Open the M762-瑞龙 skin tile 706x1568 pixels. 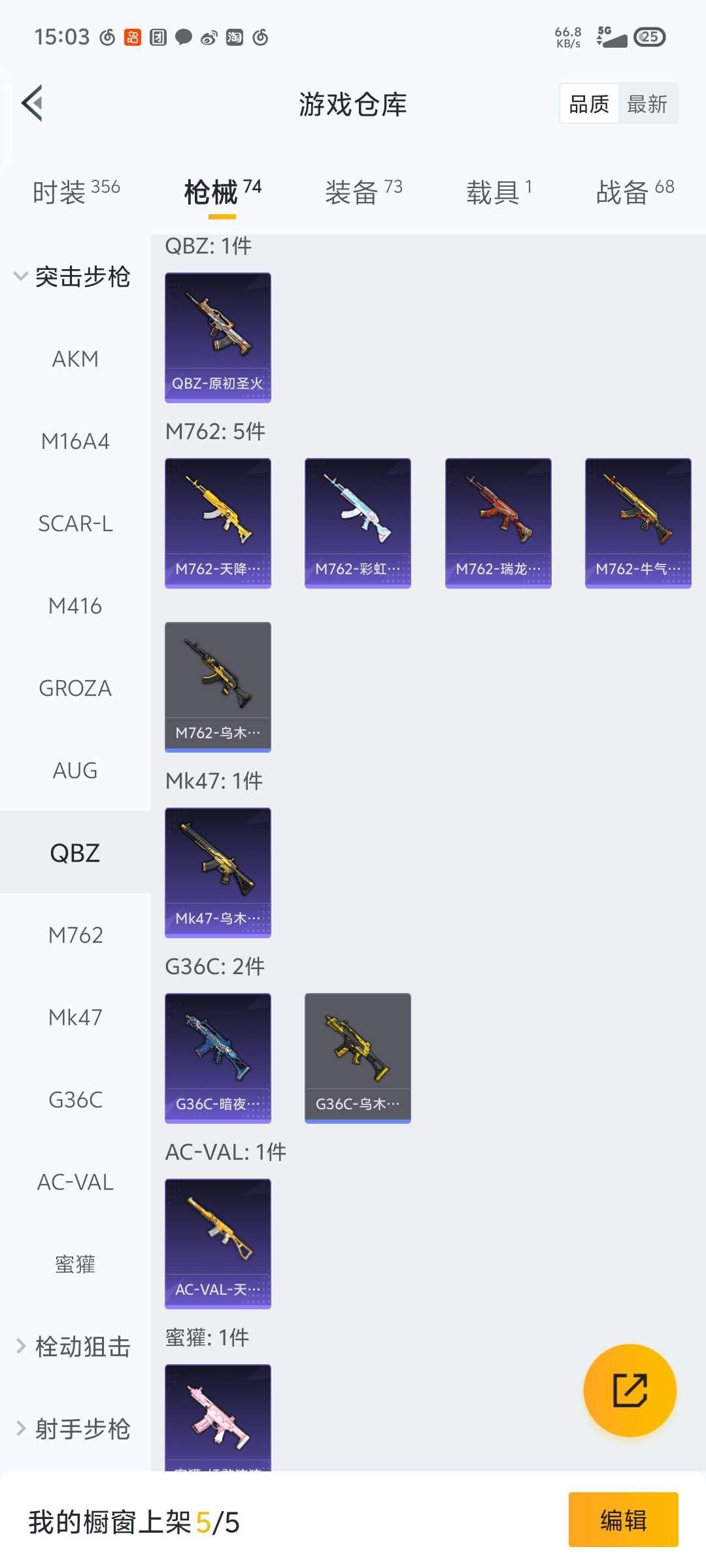pyautogui.click(x=498, y=523)
